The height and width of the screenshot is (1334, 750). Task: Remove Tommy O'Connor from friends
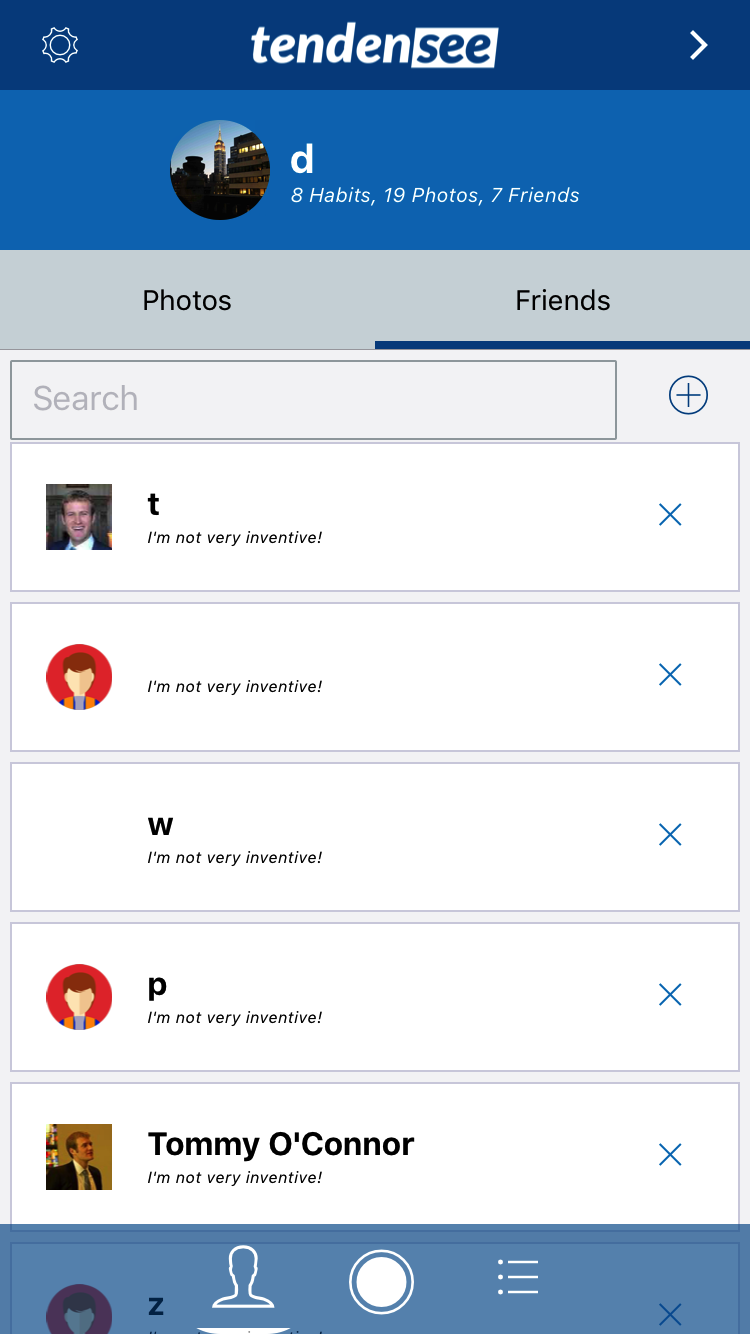click(x=670, y=1155)
